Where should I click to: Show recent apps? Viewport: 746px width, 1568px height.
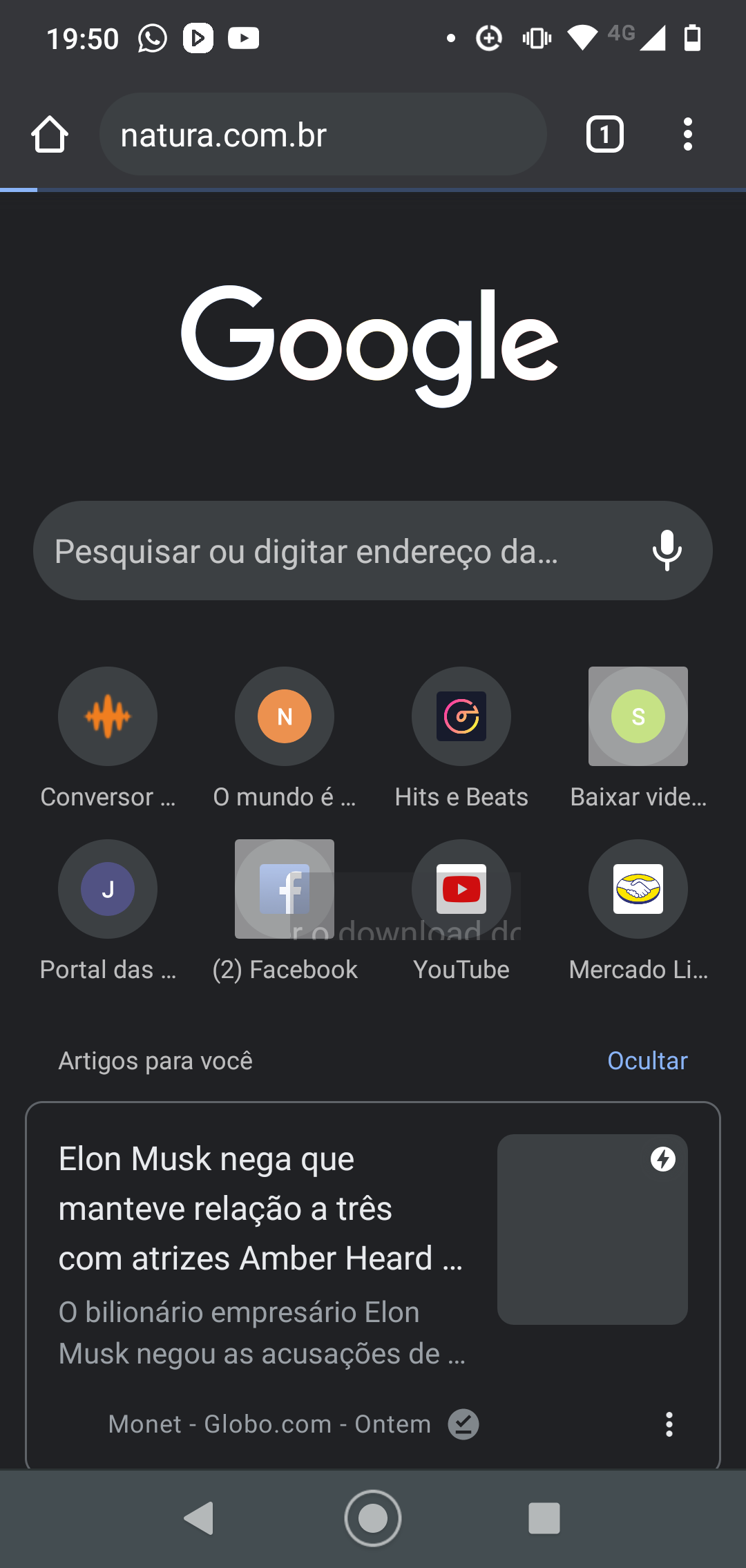544,1518
